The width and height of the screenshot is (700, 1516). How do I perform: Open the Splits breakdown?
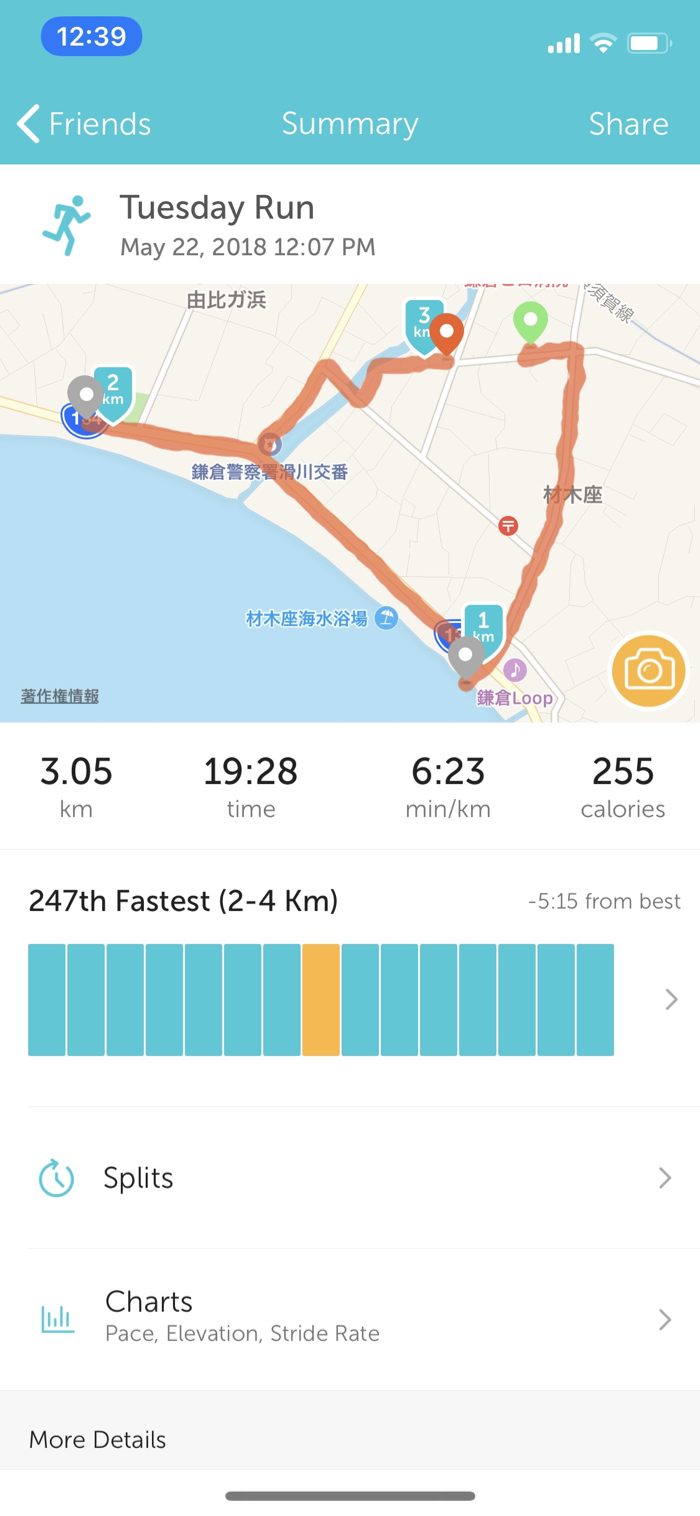(x=350, y=1178)
